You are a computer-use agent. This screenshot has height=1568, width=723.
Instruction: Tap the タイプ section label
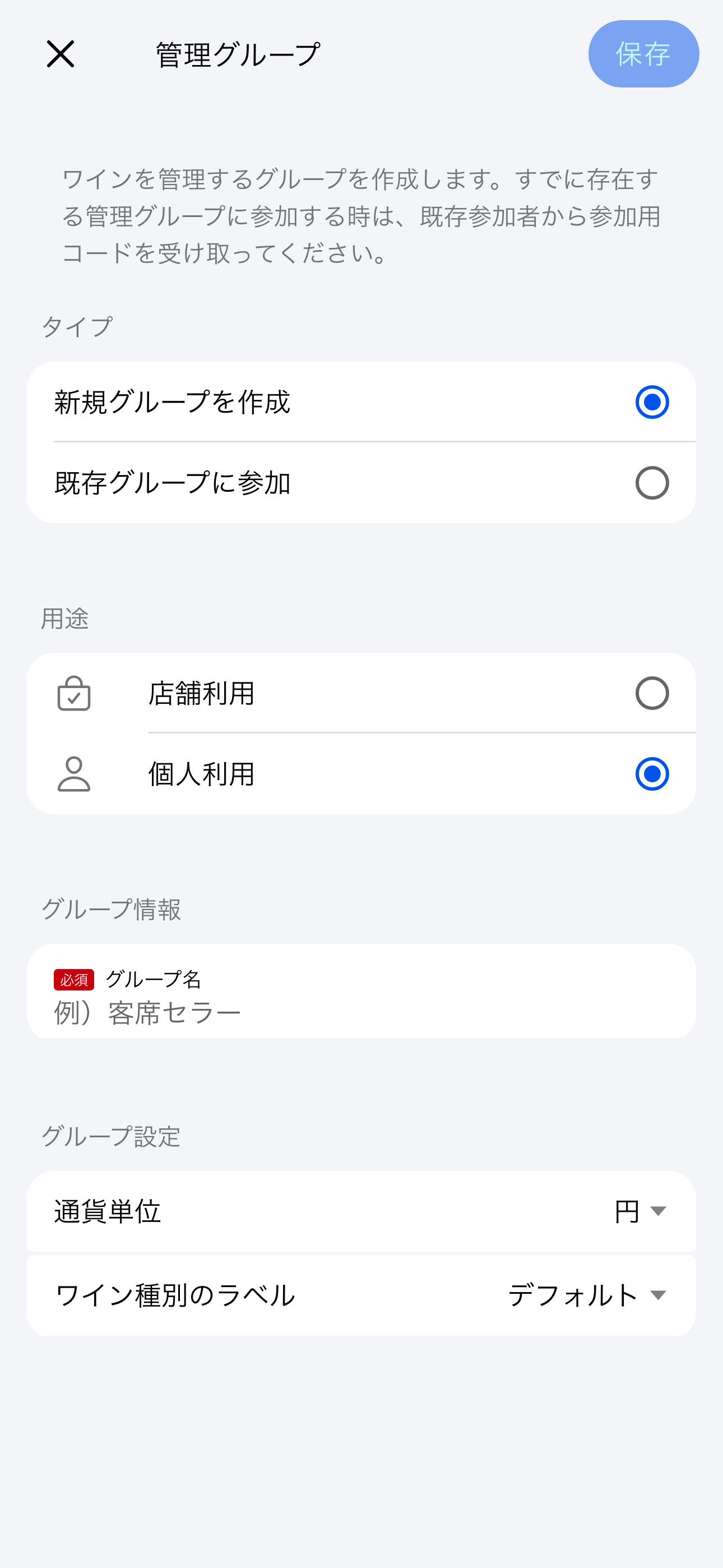(77, 326)
